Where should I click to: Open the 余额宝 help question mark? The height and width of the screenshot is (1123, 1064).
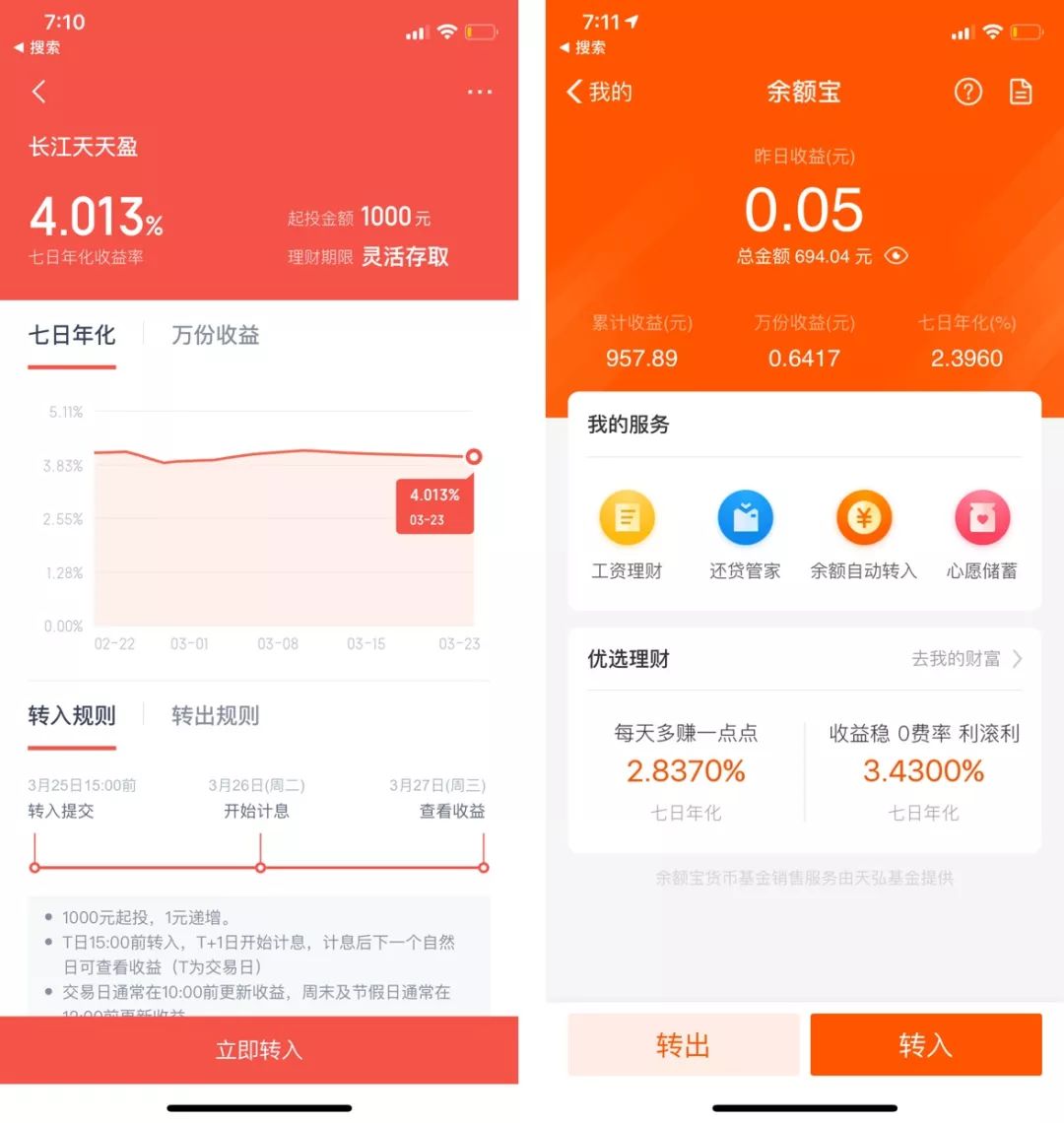point(968,93)
